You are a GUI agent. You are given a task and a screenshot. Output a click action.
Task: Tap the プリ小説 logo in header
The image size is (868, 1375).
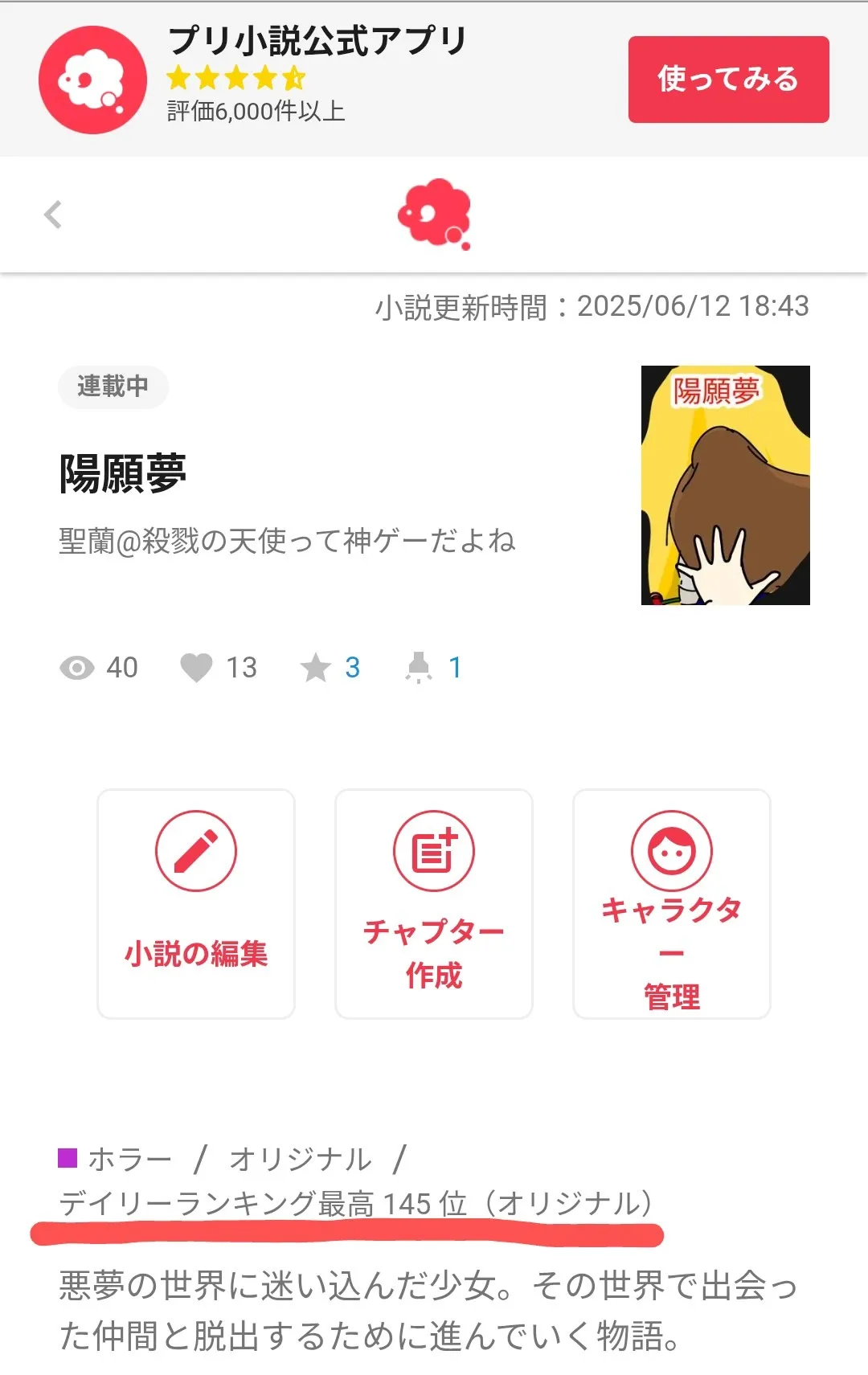(434, 214)
